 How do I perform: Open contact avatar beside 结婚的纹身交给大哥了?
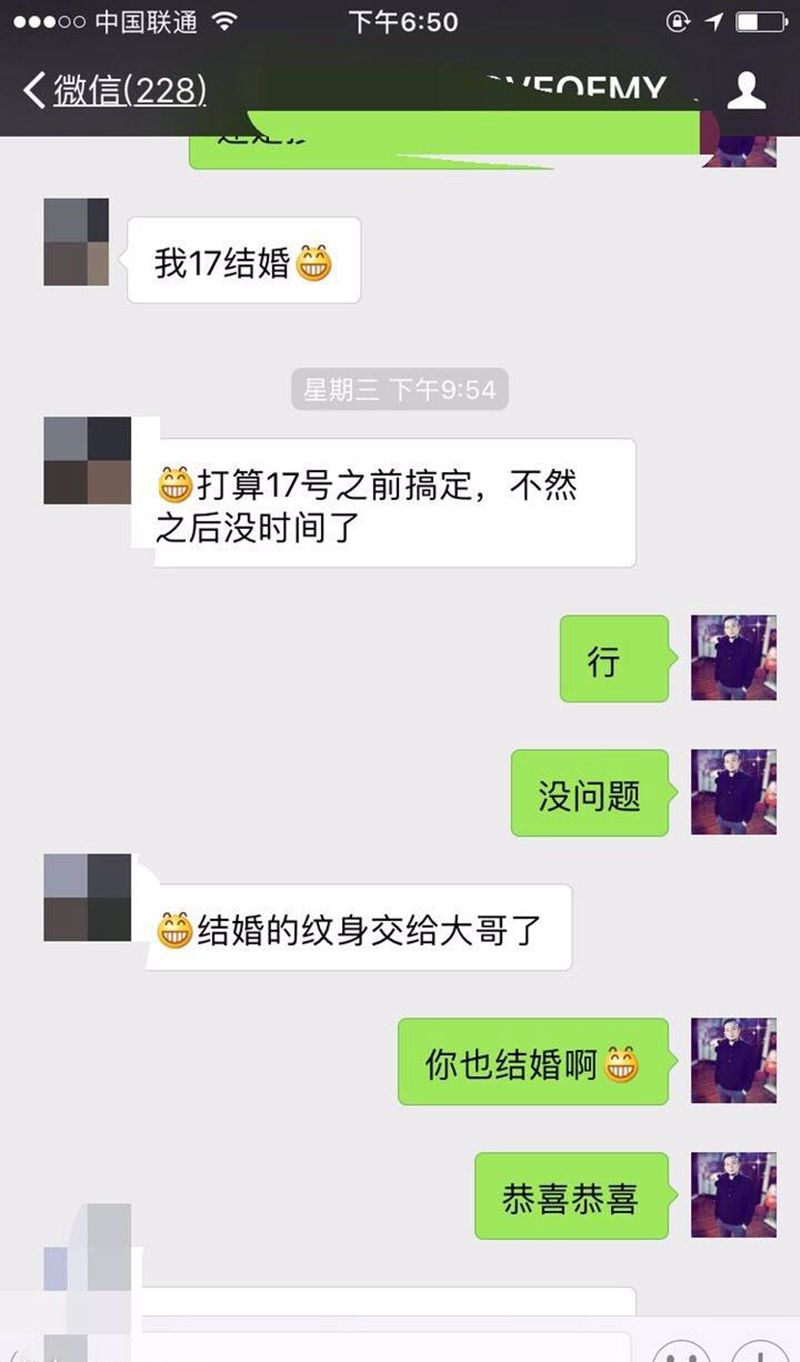click(x=88, y=897)
